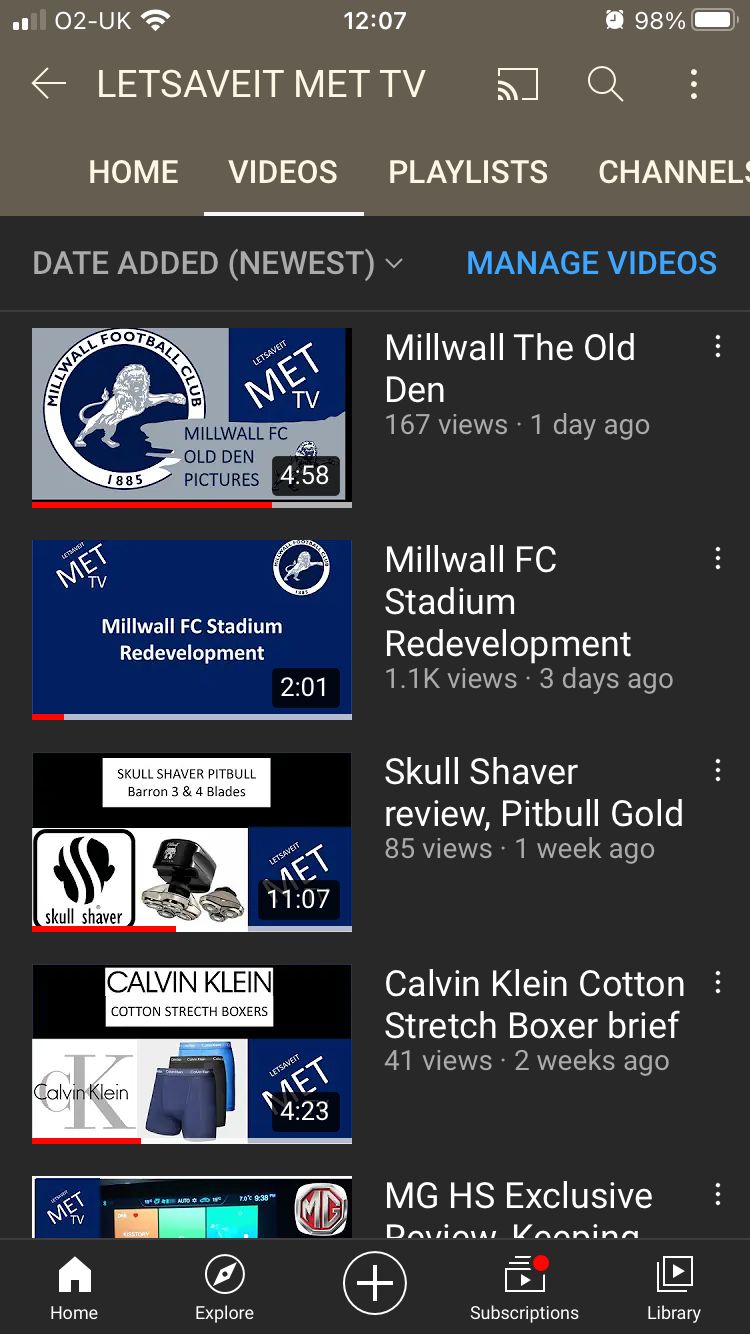Expand the Date Added (Newest) sort dropdown
The height and width of the screenshot is (1334, 750).
pos(218,263)
